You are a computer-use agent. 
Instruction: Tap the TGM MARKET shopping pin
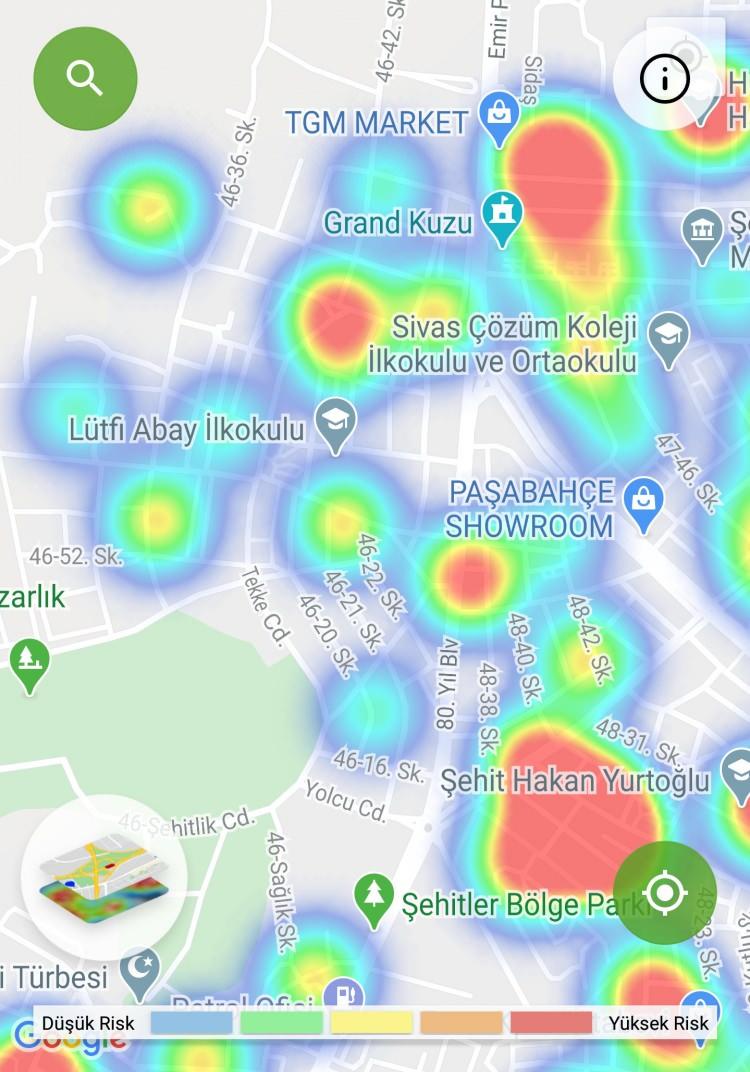497,119
